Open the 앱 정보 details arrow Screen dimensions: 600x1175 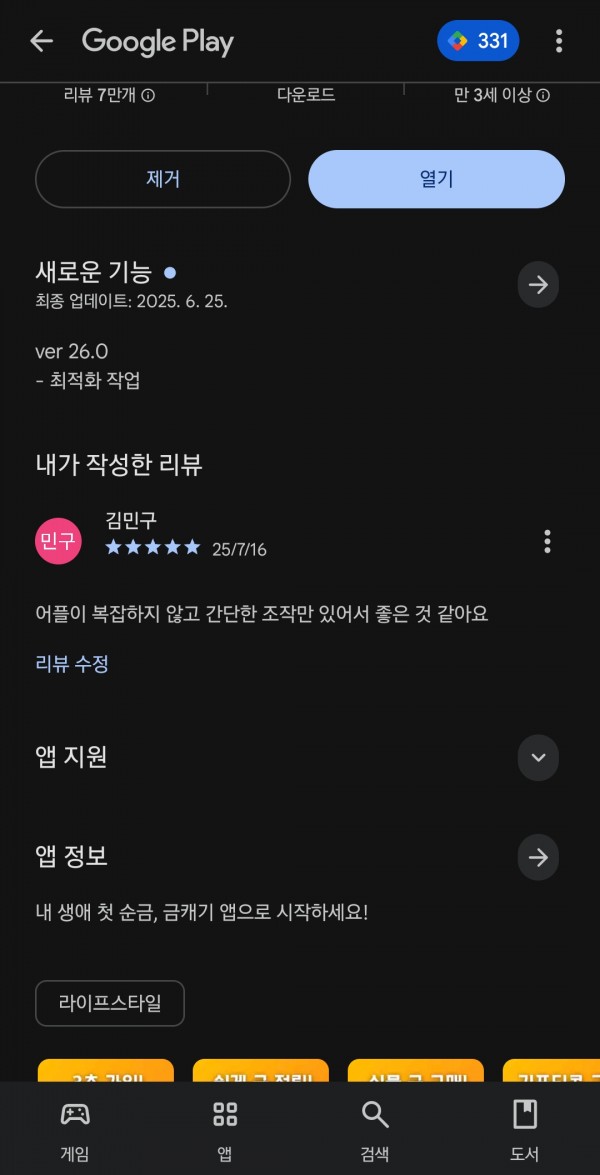[x=538, y=857]
